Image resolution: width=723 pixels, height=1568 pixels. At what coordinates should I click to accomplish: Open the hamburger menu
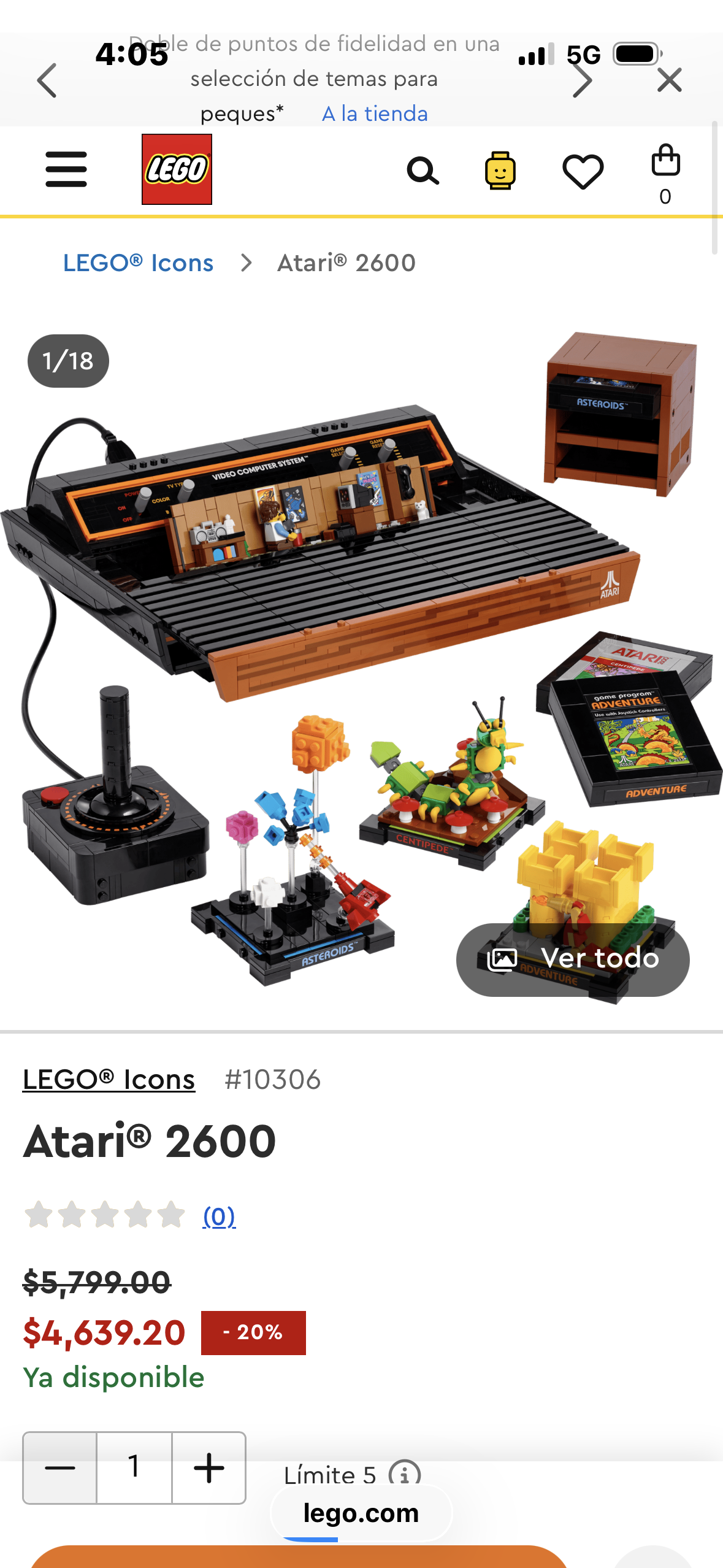tap(66, 170)
